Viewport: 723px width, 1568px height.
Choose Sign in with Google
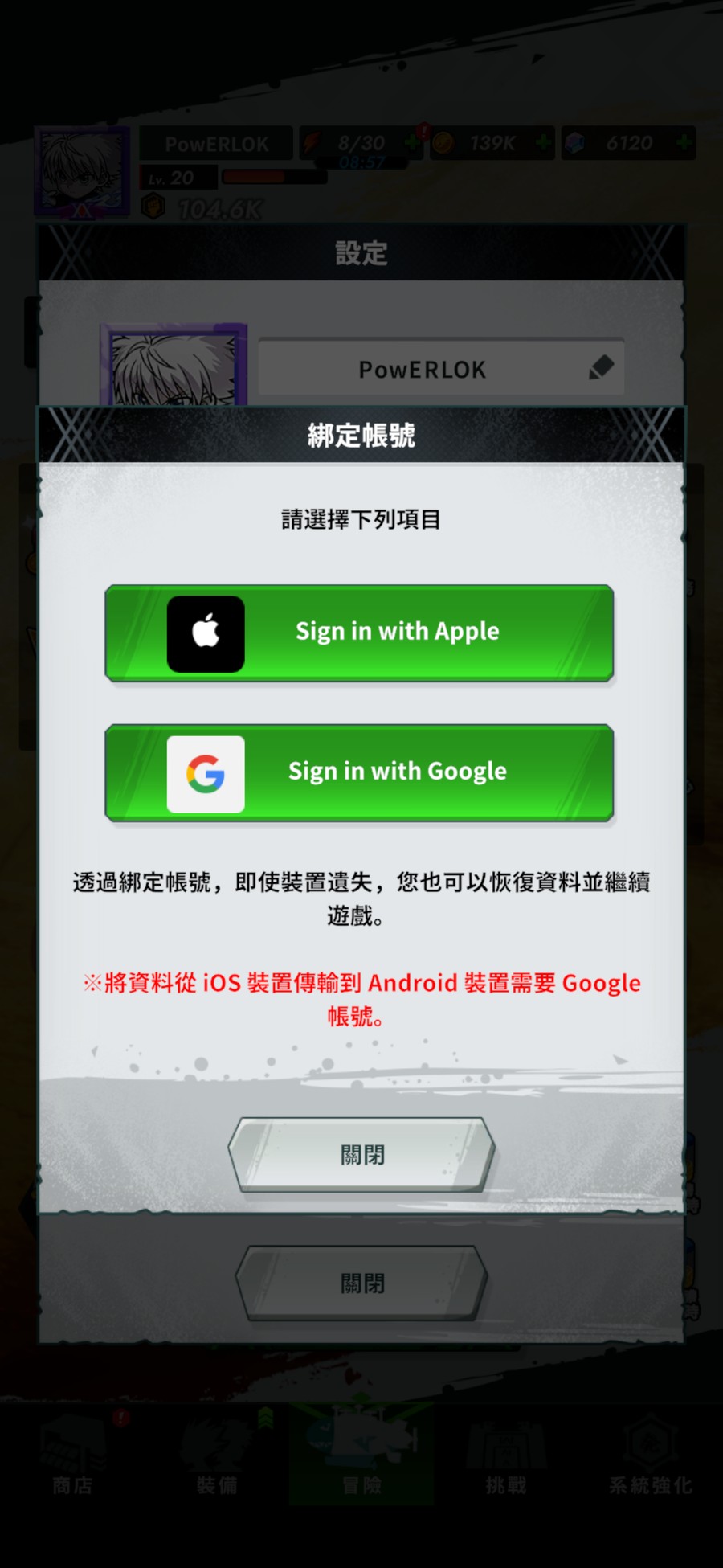[x=359, y=773]
